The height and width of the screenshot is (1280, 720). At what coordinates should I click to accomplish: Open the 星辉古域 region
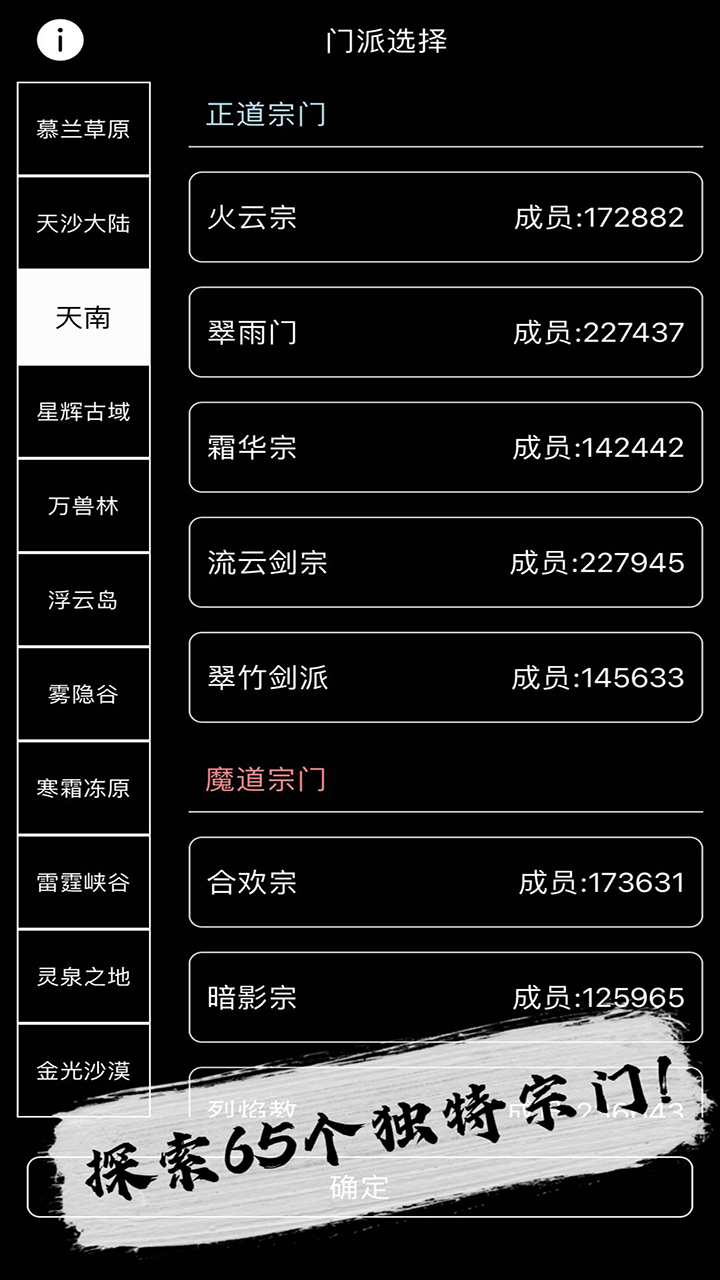(83, 411)
